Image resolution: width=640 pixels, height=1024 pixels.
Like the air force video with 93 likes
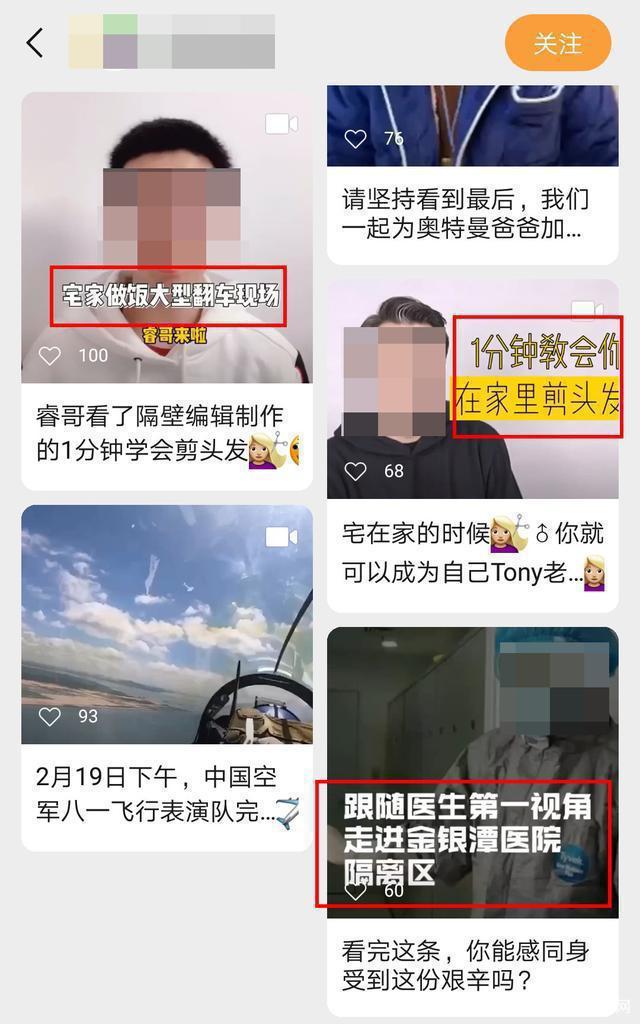point(49,716)
